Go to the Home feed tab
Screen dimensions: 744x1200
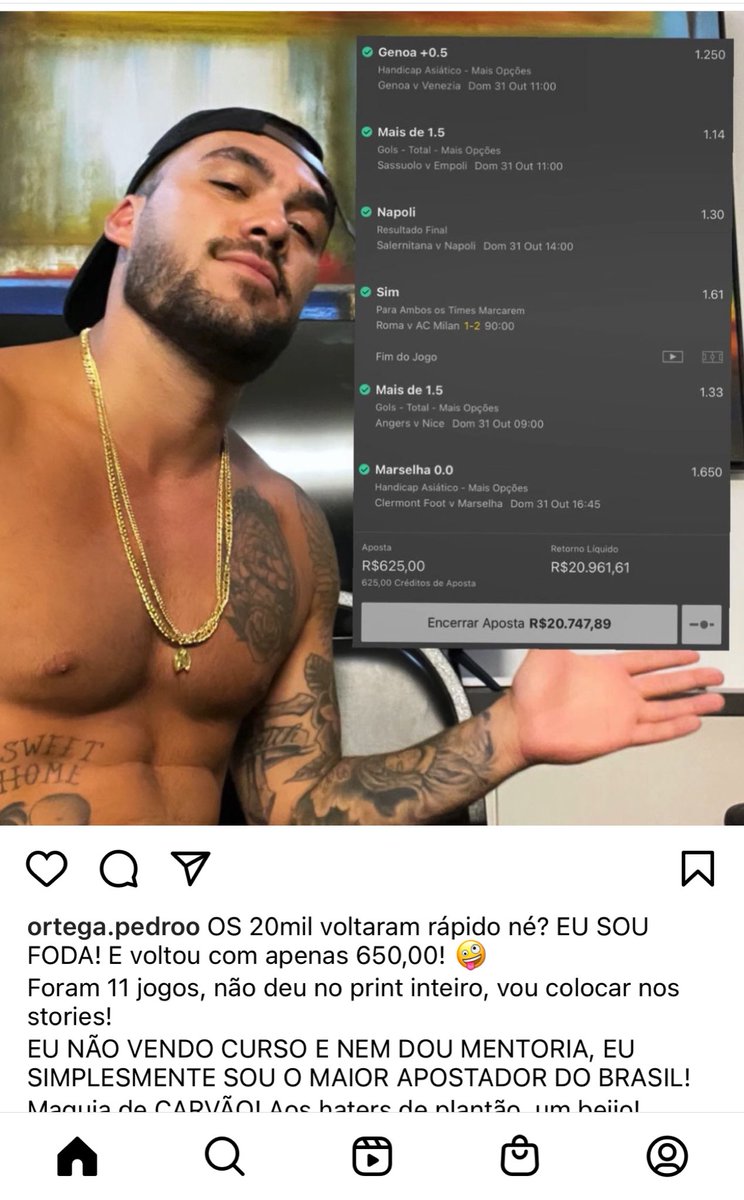coord(77,1157)
